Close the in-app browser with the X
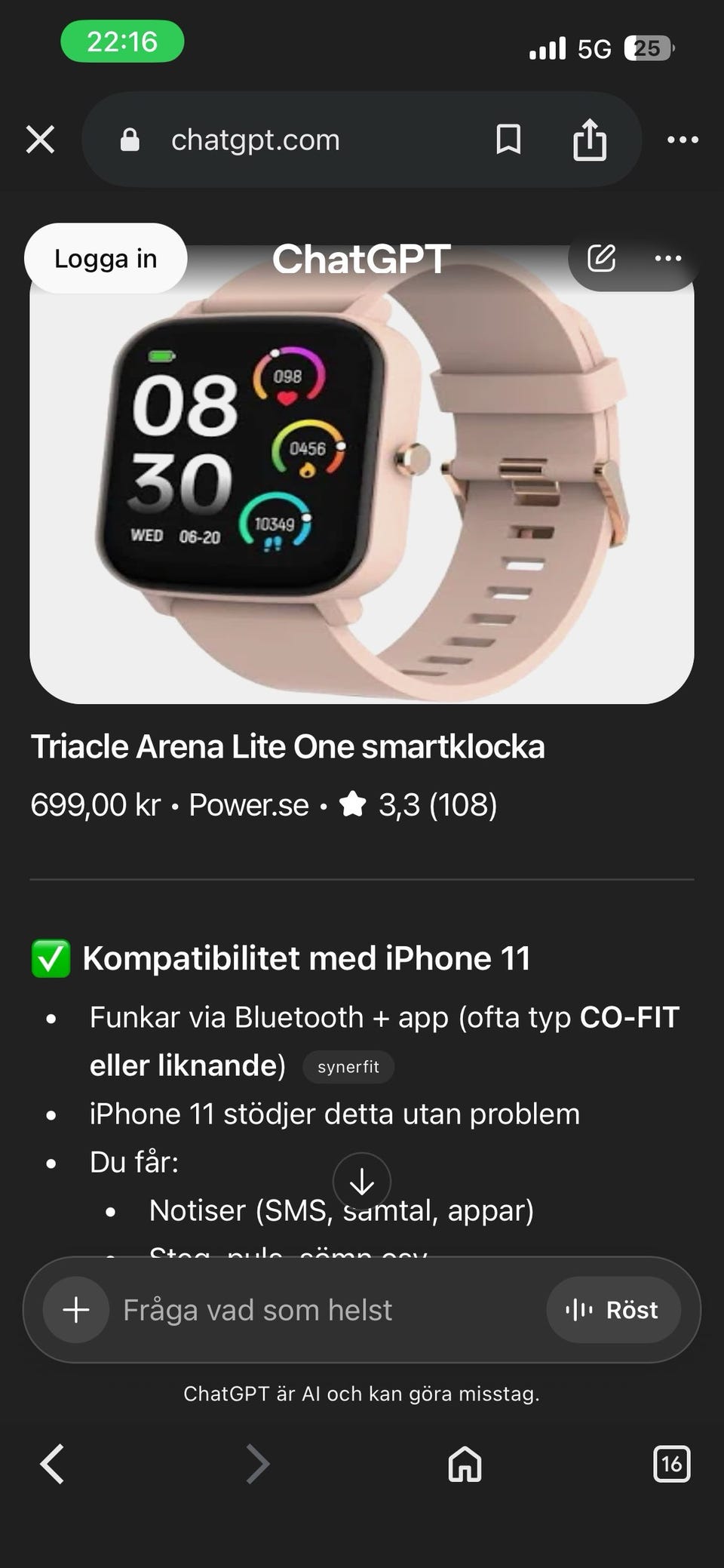This screenshot has width=724, height=1568. 40,140
